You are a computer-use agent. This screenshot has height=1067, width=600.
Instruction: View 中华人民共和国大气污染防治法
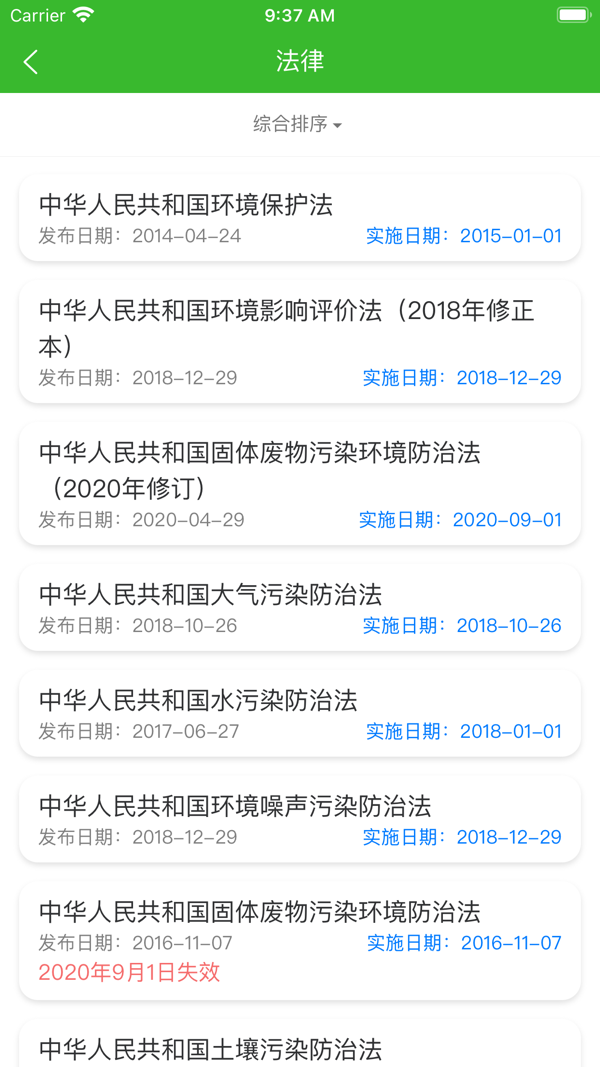pyautogui.click(x=300, y=608)
